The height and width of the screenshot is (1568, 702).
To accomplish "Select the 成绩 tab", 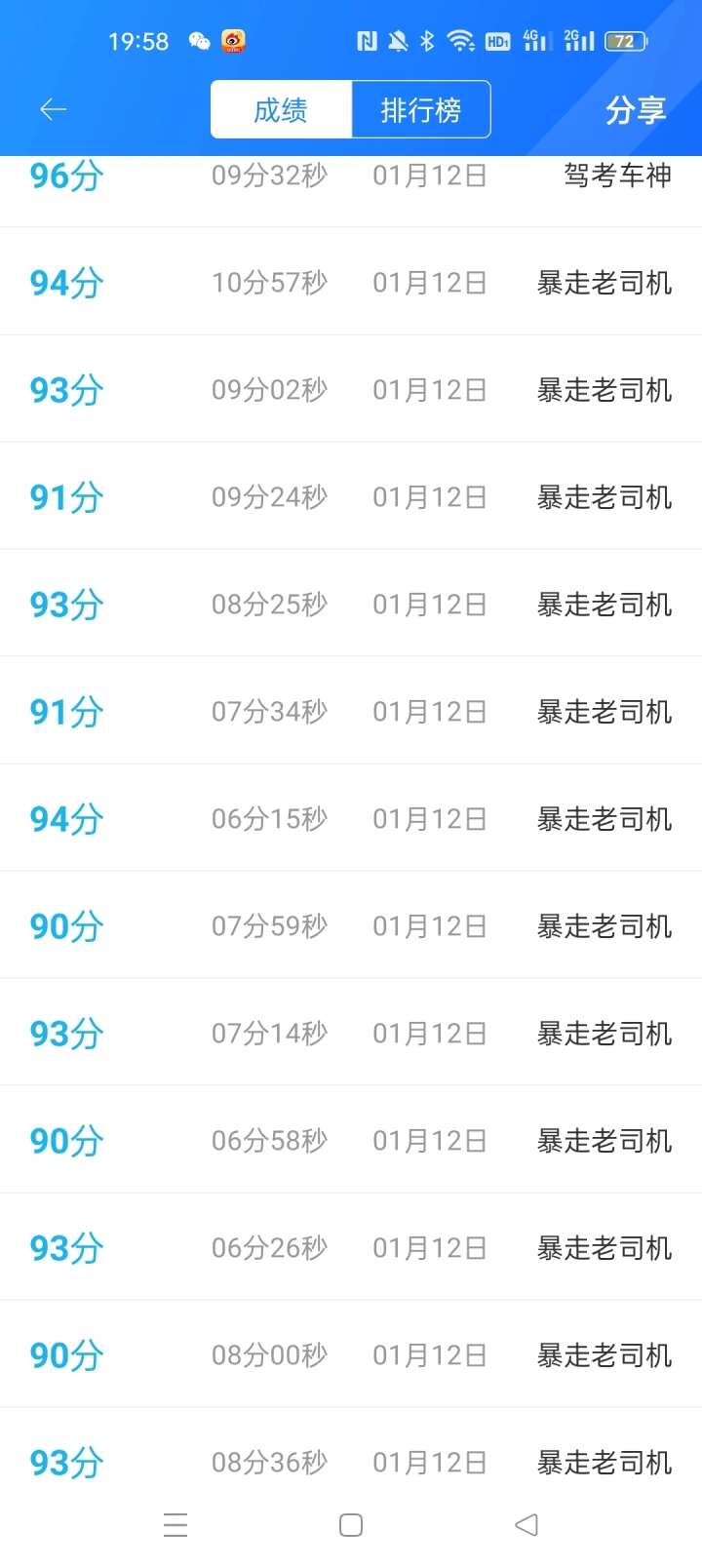I will click(x=281, y=109).
